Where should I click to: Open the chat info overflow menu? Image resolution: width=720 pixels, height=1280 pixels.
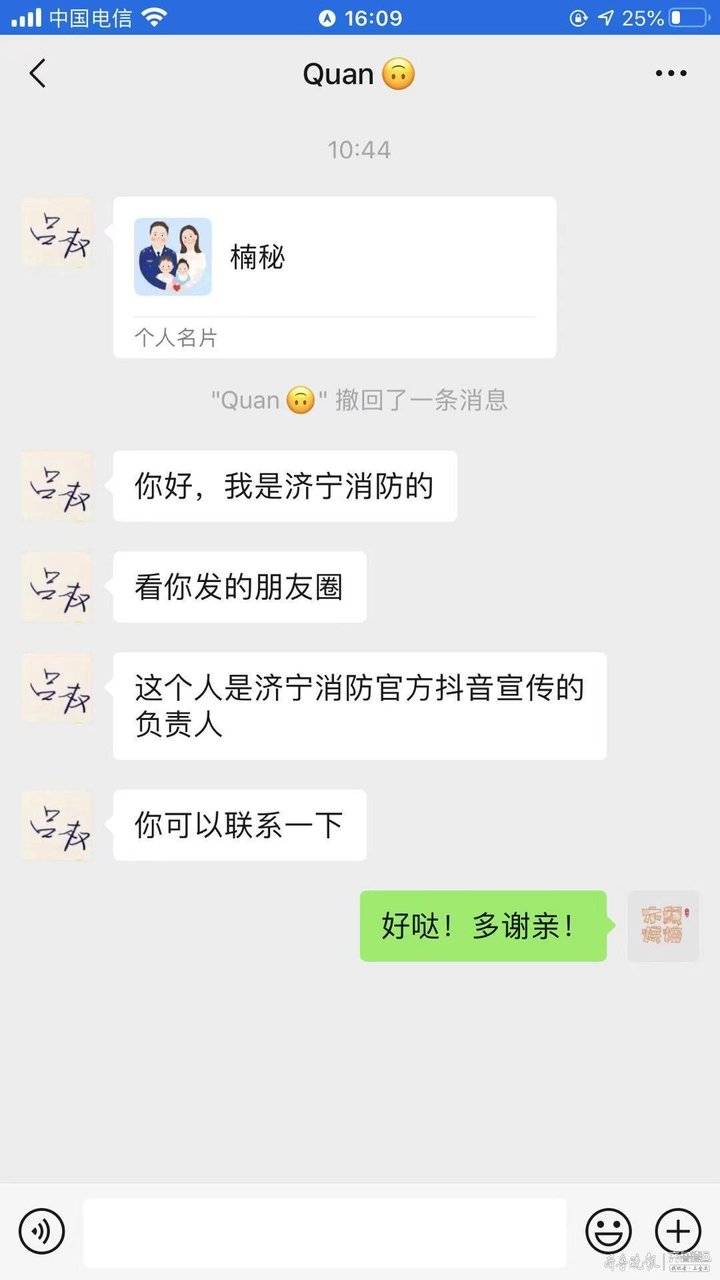click(671, 74)
